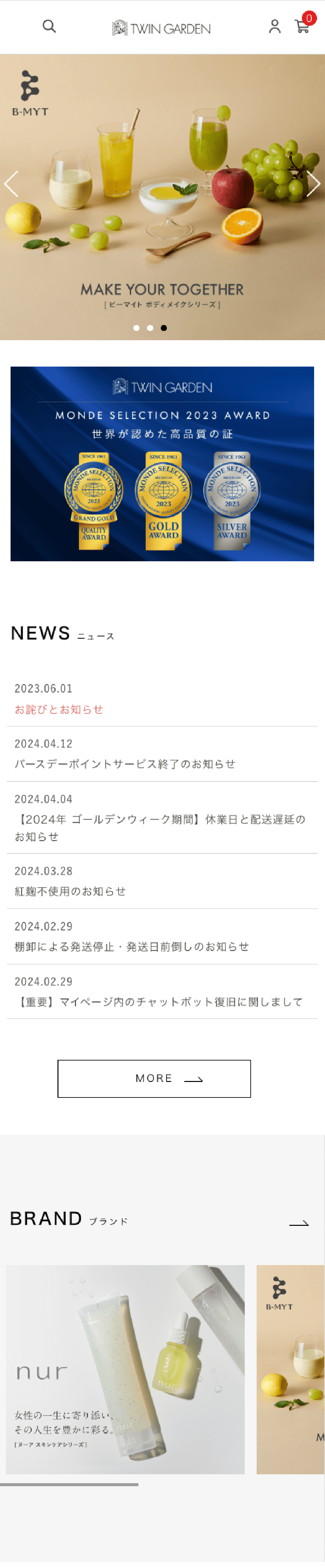Viewport: 325px width, 1568px height.
Task: Show the previous carousel slide
Action: (x=11, y=184)
